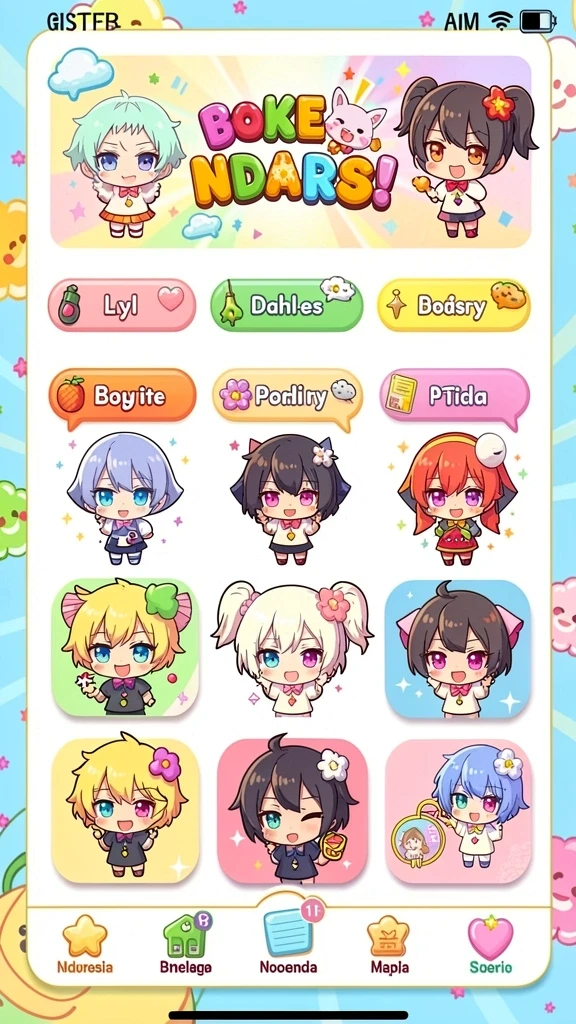The width and height of the screenshot is (576, 1024).
Task: Open the Soerio heart tab
Action: 490,944
